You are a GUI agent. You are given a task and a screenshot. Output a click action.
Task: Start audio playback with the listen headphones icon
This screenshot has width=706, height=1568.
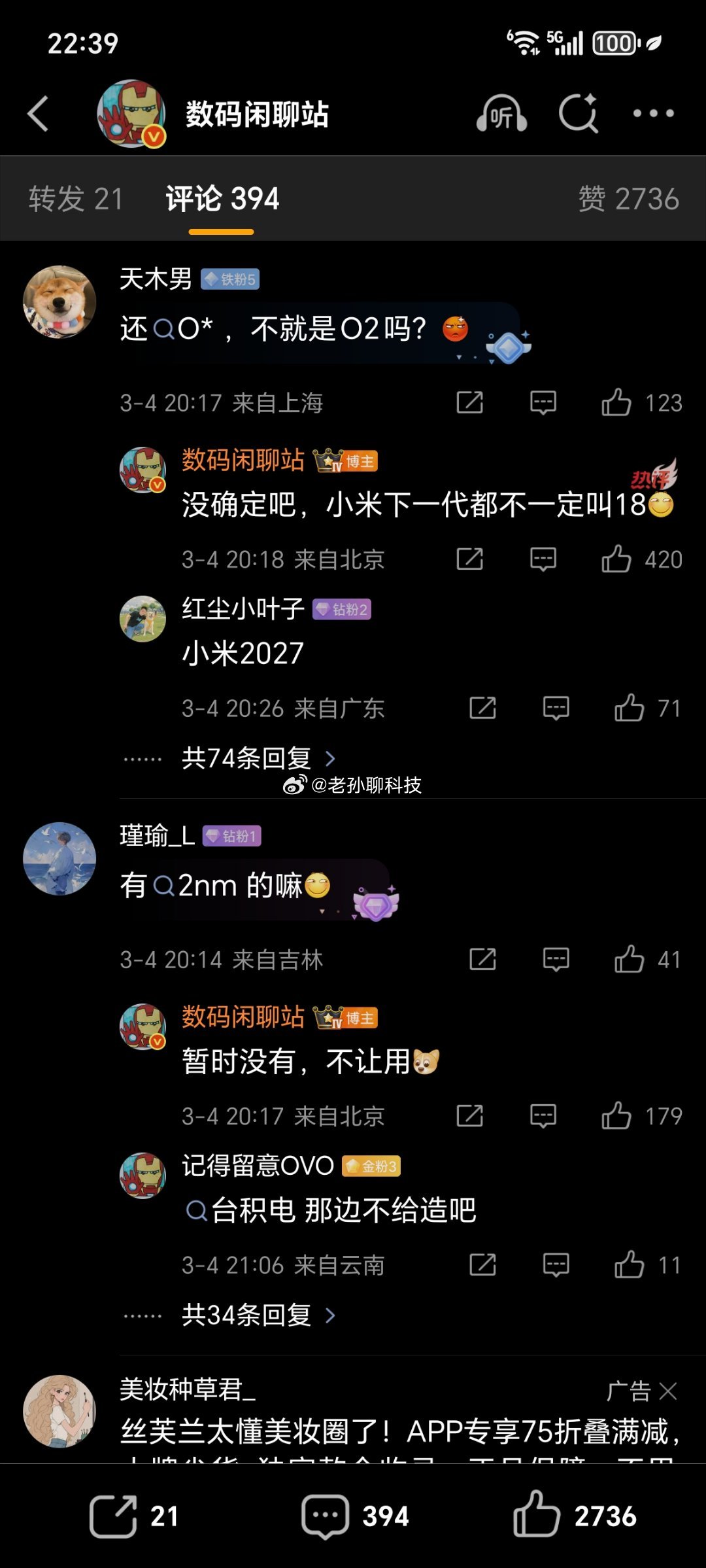click(499, 113)
